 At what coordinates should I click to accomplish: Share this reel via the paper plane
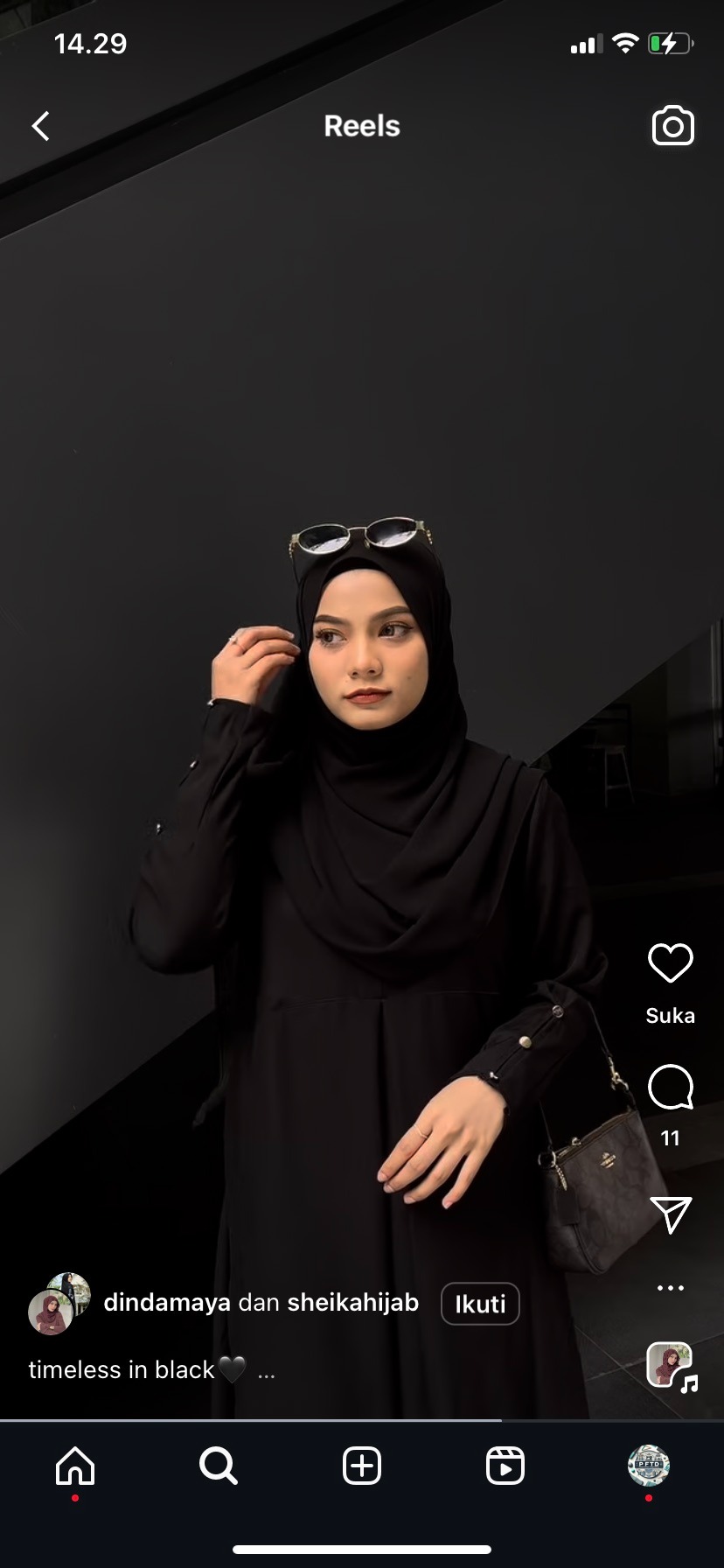coord(671,1214)
